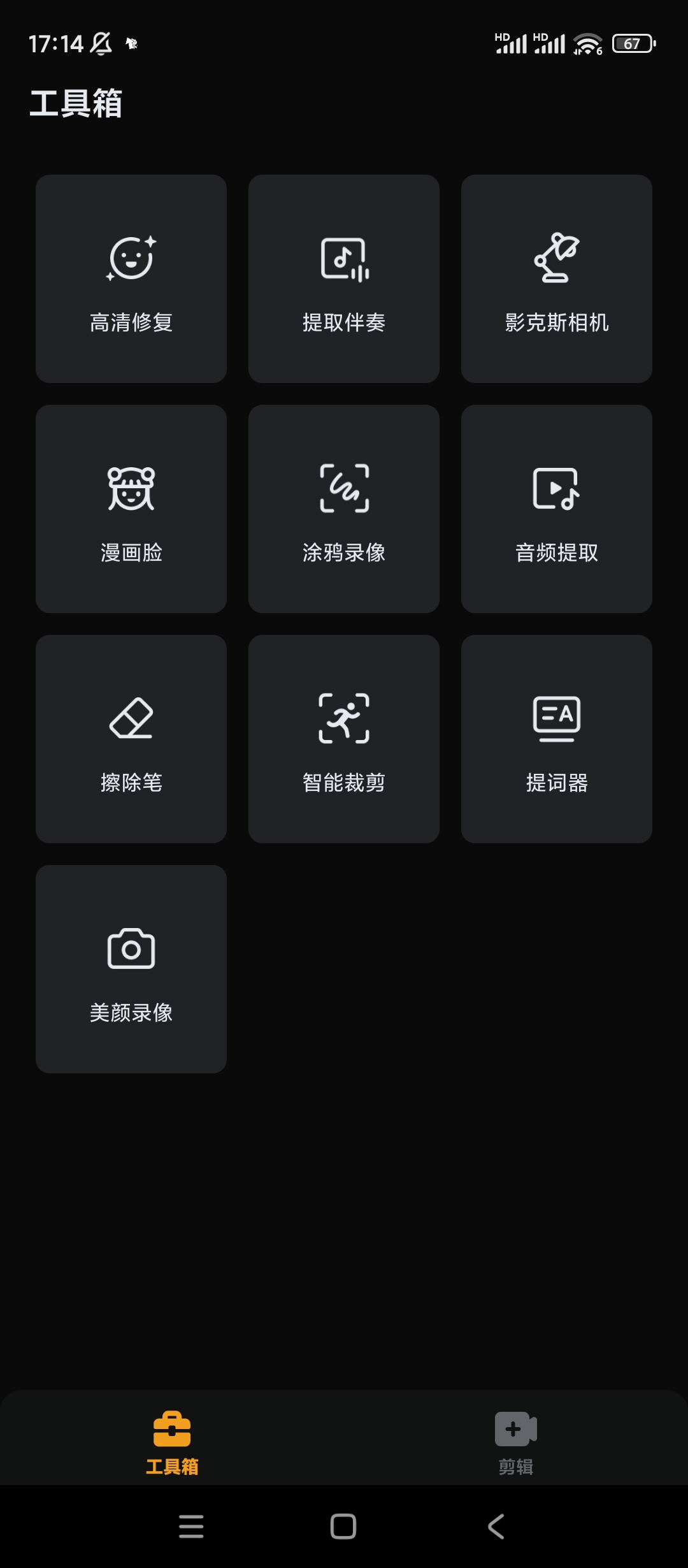Open the 高清修复 tool

(x=131, y=279)
